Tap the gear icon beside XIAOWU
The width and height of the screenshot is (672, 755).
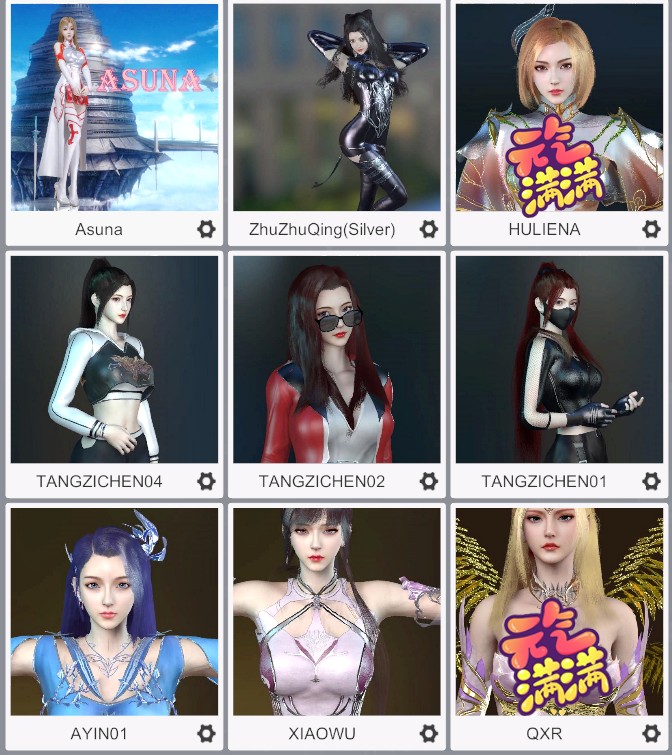[x=429, y=733]
